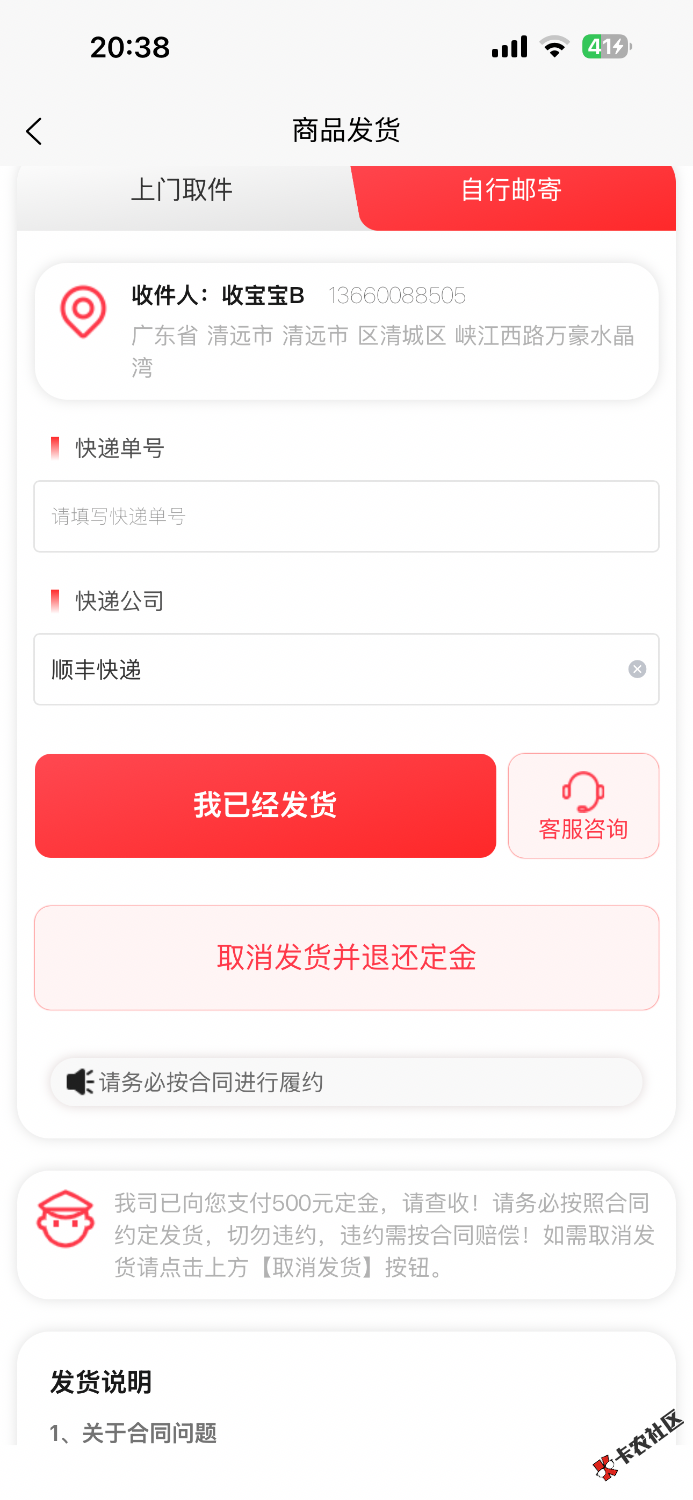Select the 自行邮寄 tab
This screenshot has height=1500, width=693.
point(512,190)
